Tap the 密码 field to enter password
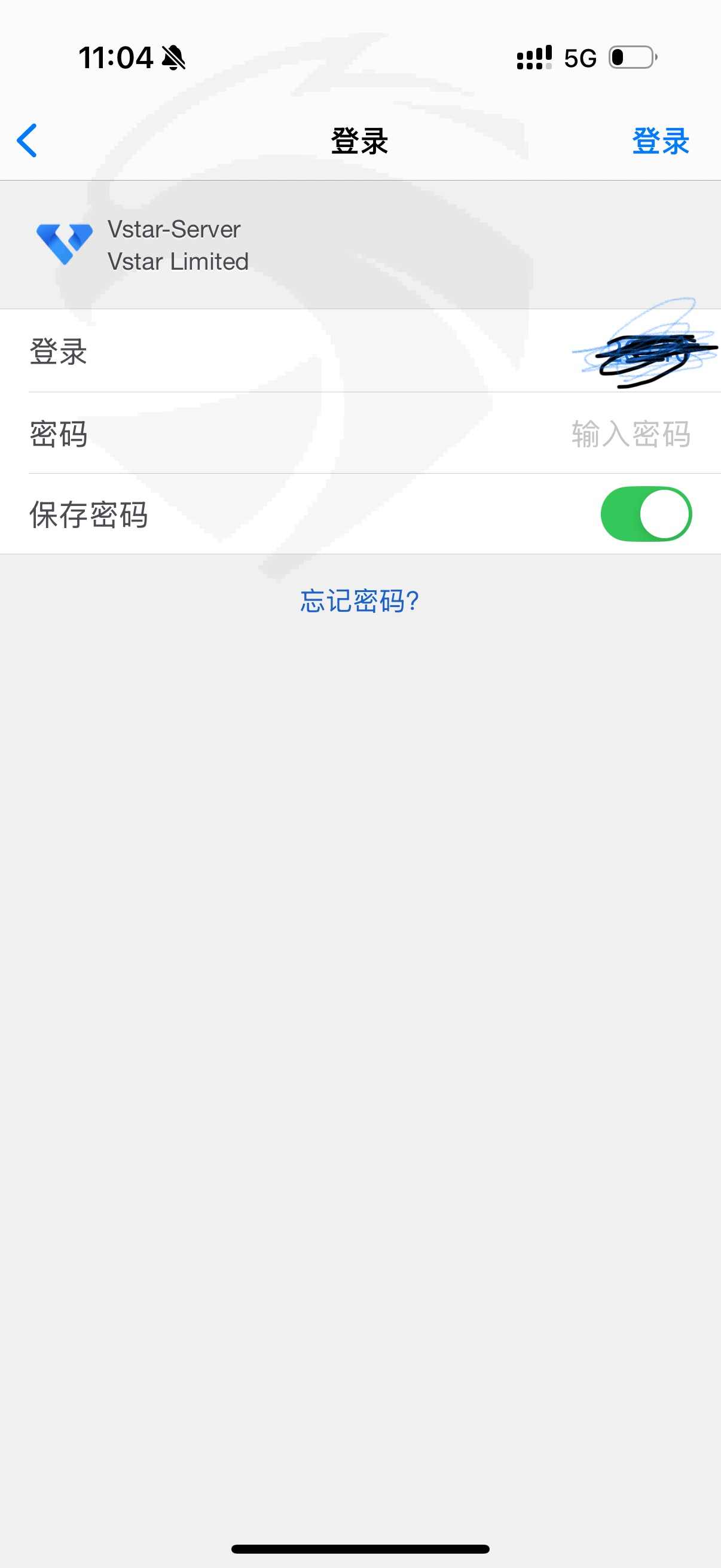The image size is (721, 1568). click(x=360, y=433)
